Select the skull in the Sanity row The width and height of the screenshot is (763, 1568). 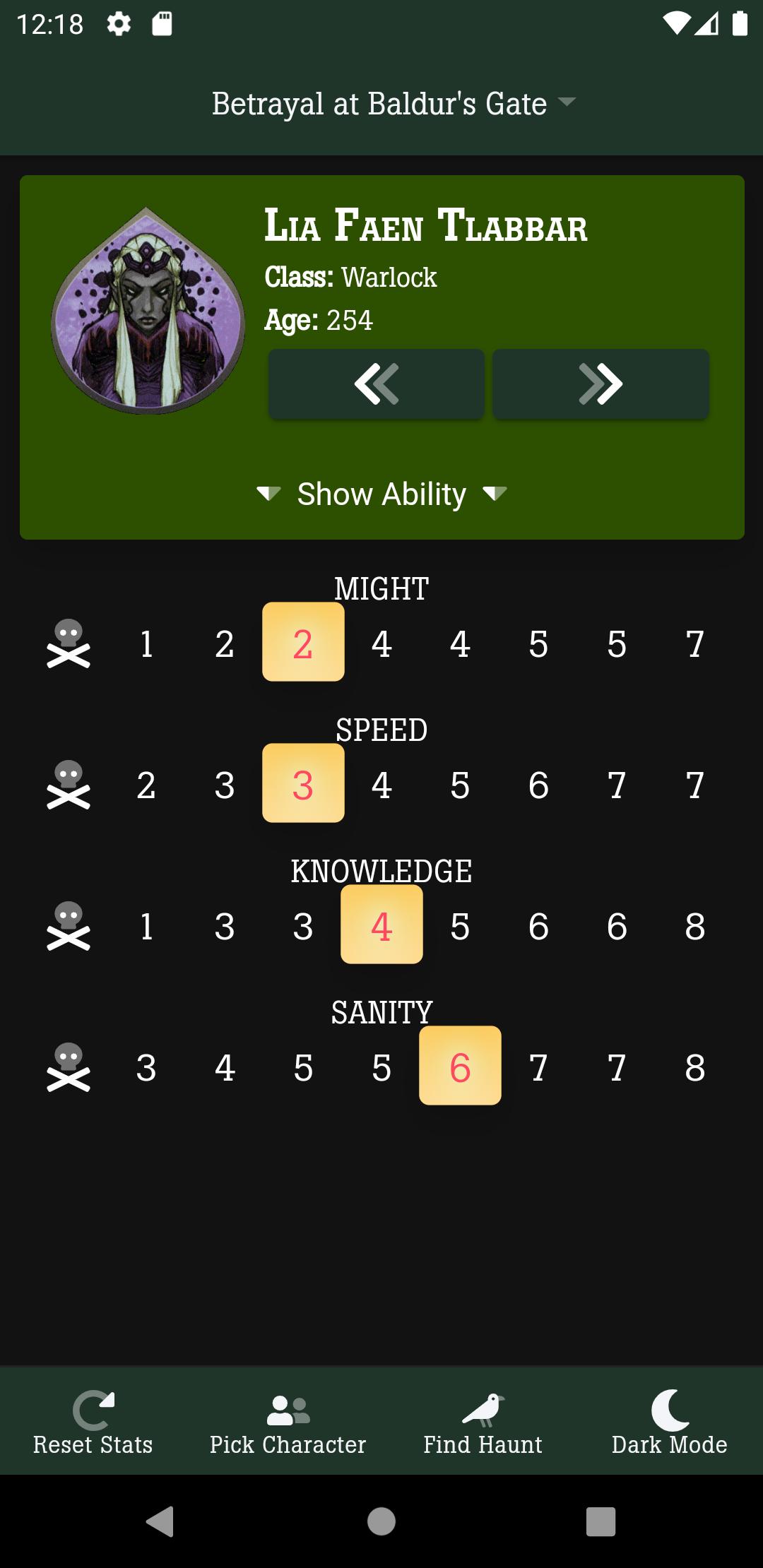click(x=69, y=1067)
